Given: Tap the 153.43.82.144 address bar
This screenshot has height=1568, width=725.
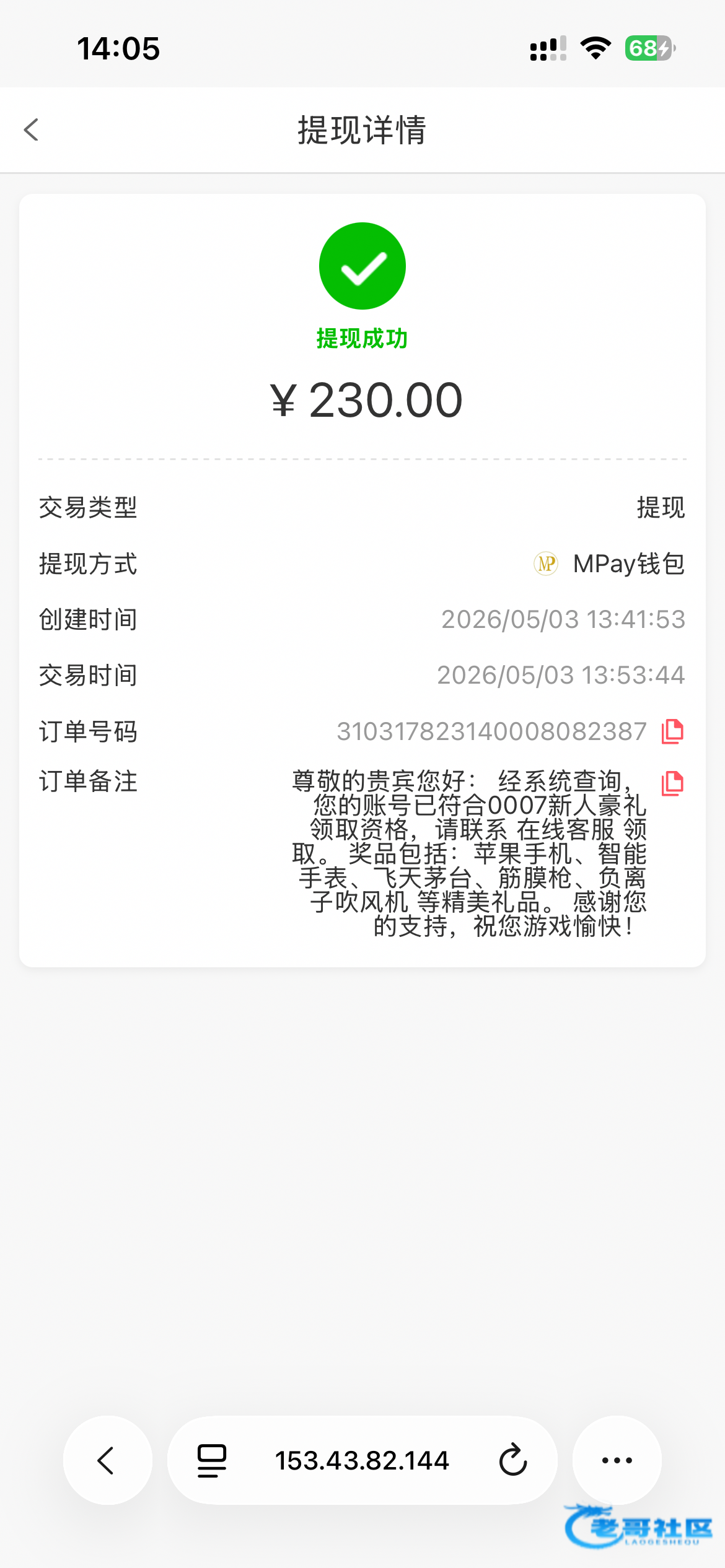Looking at the screenshot, I should coord(362,1460).
